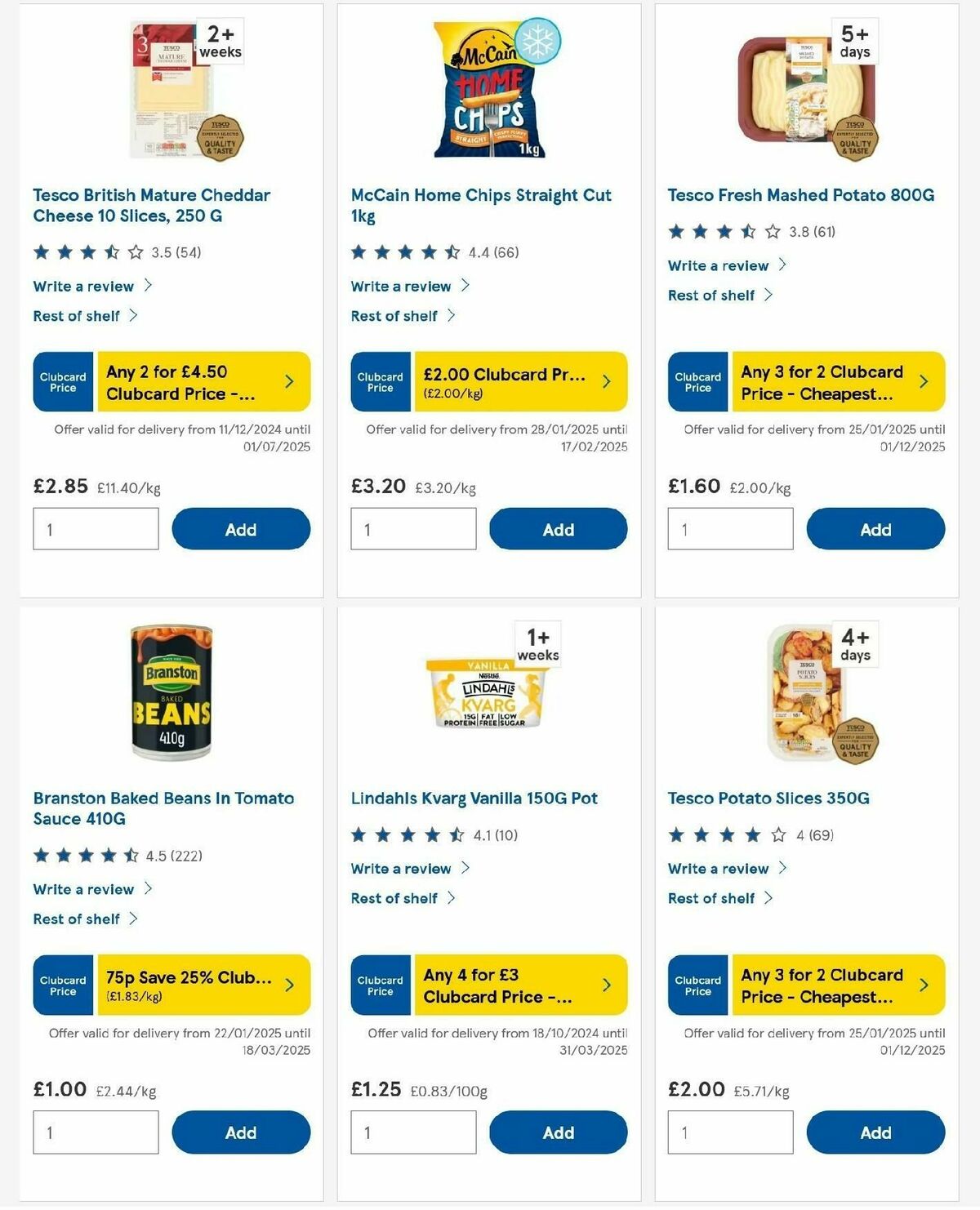Click the Clubcard Price badge on Branston Baked Beans
This screenshot has width=980, height=1210.
(62, 985)
